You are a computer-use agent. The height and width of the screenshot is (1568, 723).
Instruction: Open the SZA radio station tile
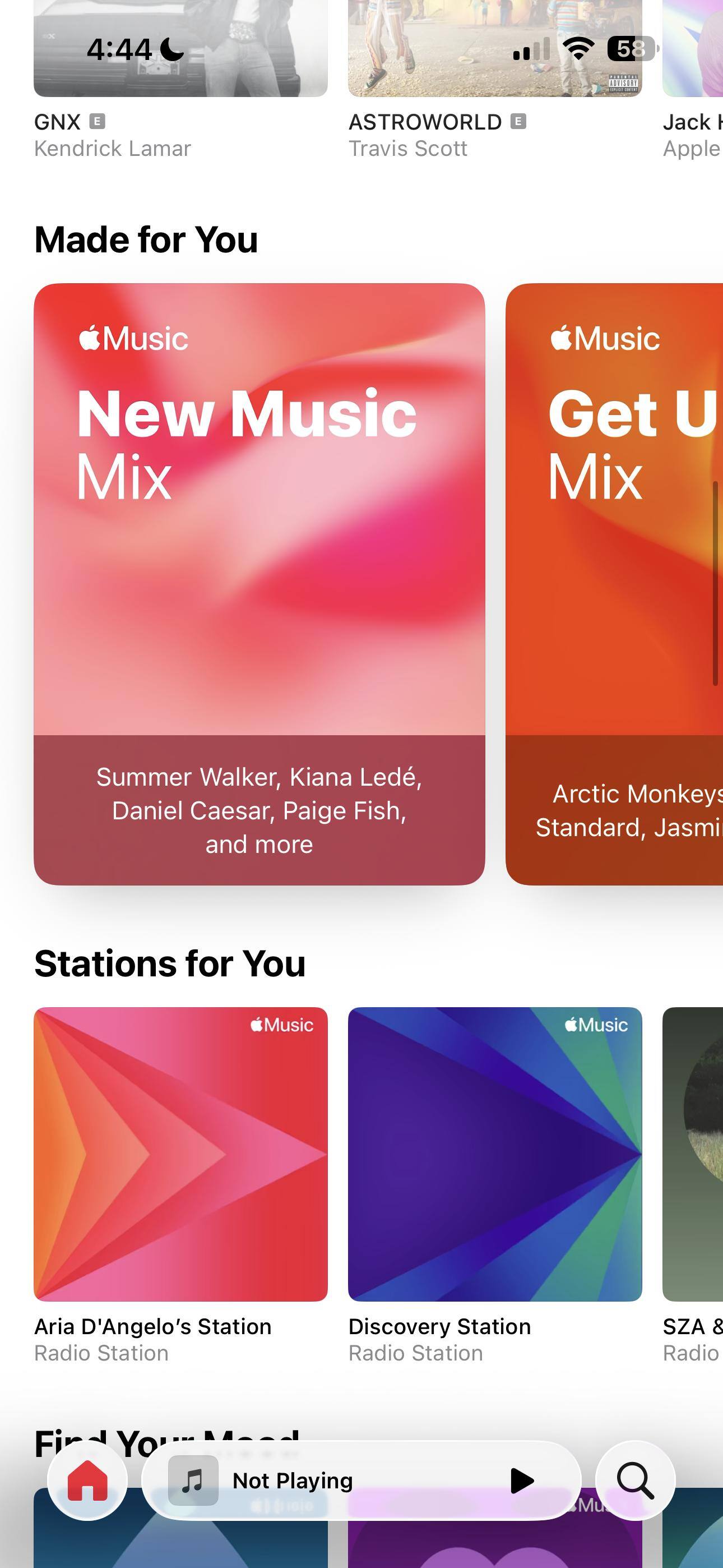point(694,1154)
